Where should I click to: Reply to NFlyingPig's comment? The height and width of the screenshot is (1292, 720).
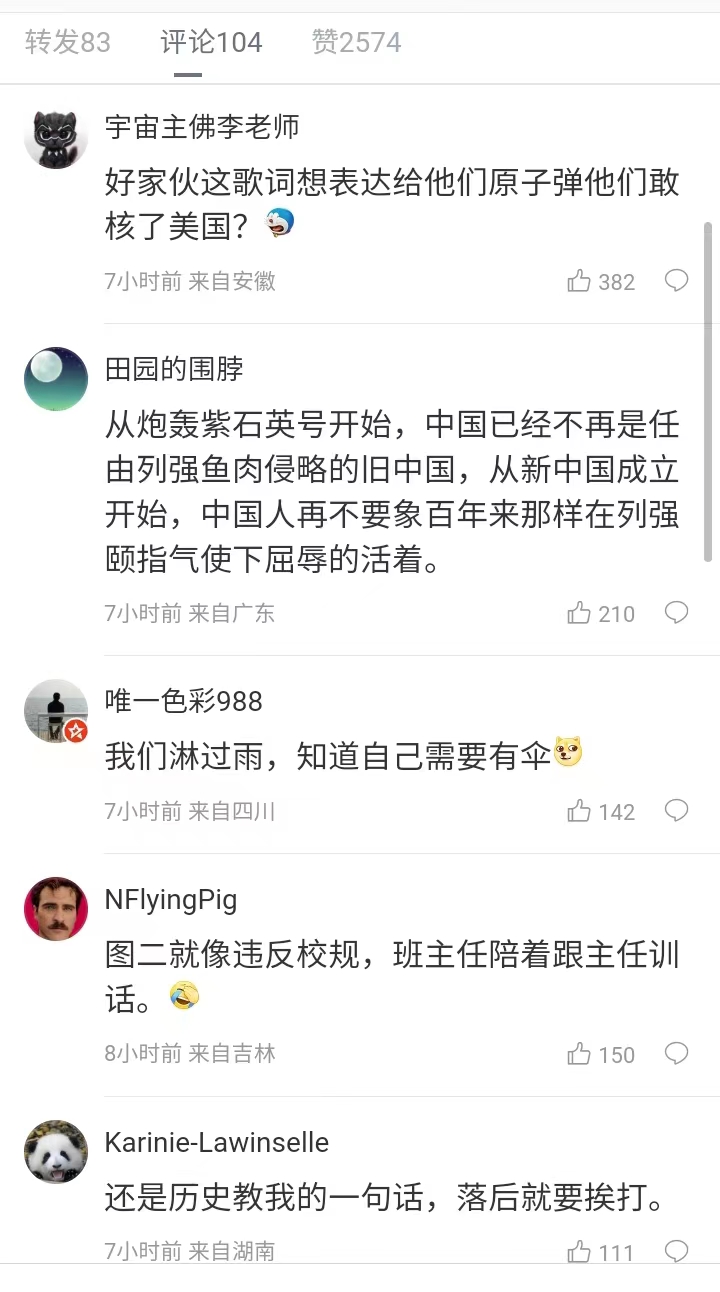tap(677, 1053)
